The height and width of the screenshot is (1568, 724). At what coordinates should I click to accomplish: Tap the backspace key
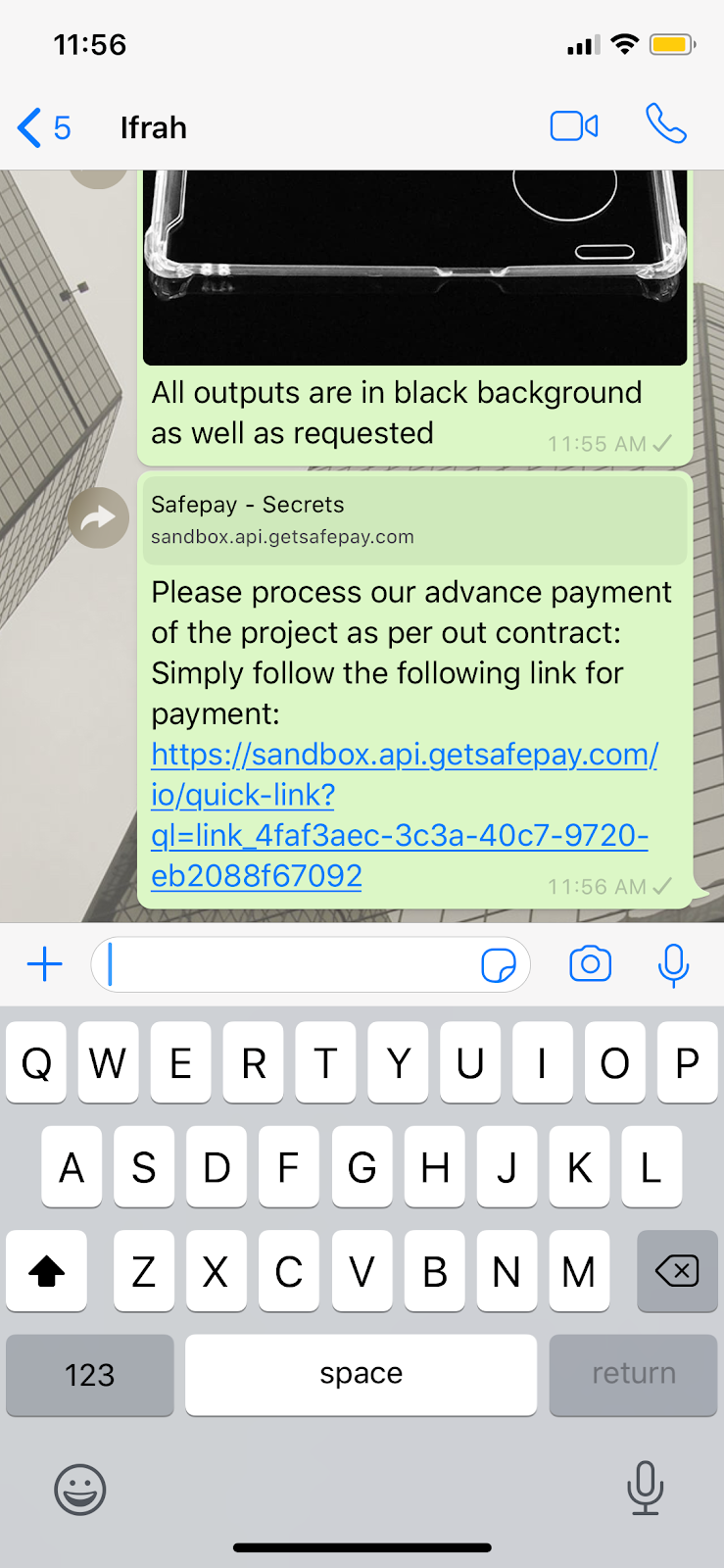pyautogui.click(x=677, y=1271)
